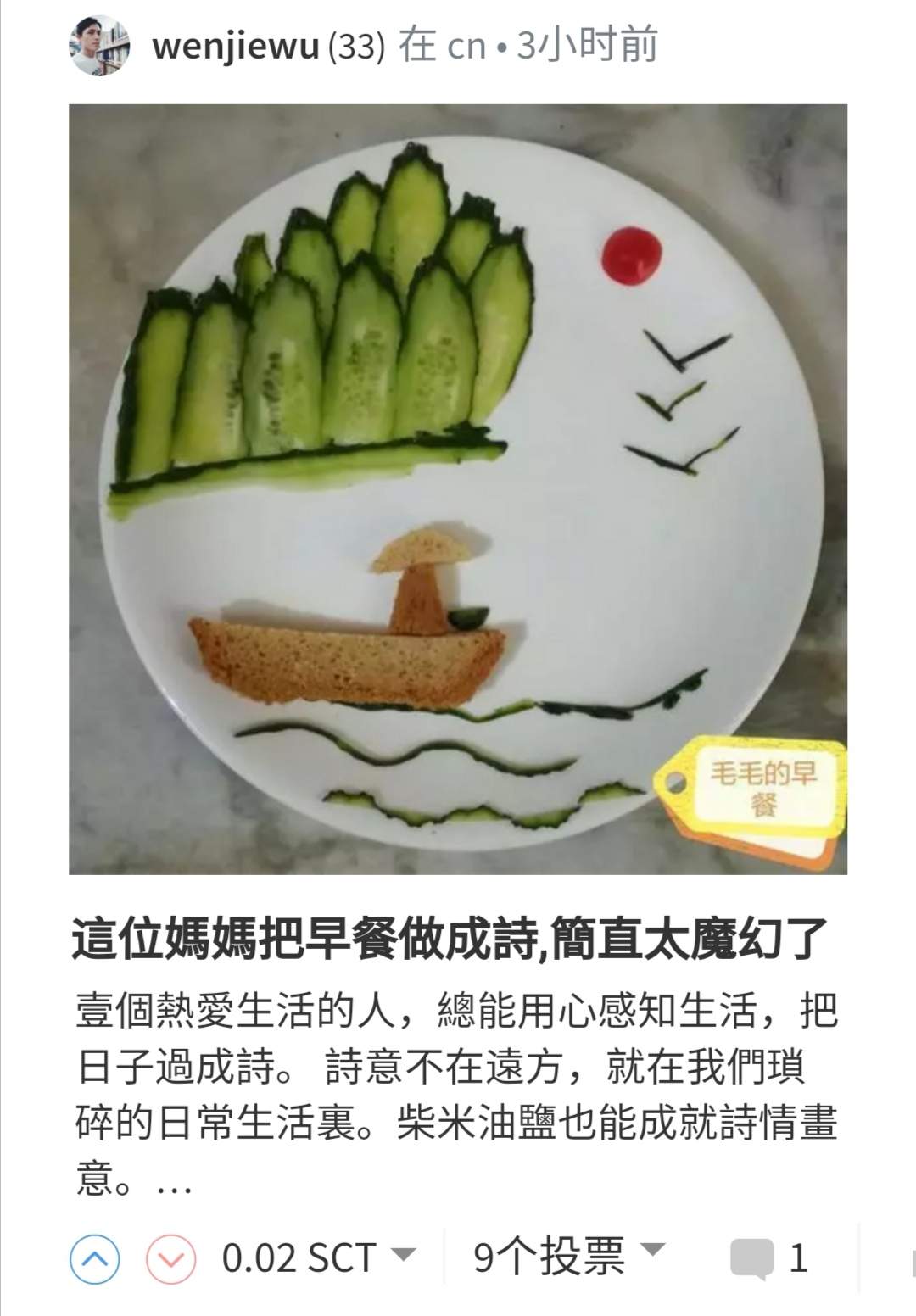Open the comments on this post
Image resolution: width=916 pixels, height=1316 pixels.
pyautogui.click(x=769, y=1258)
